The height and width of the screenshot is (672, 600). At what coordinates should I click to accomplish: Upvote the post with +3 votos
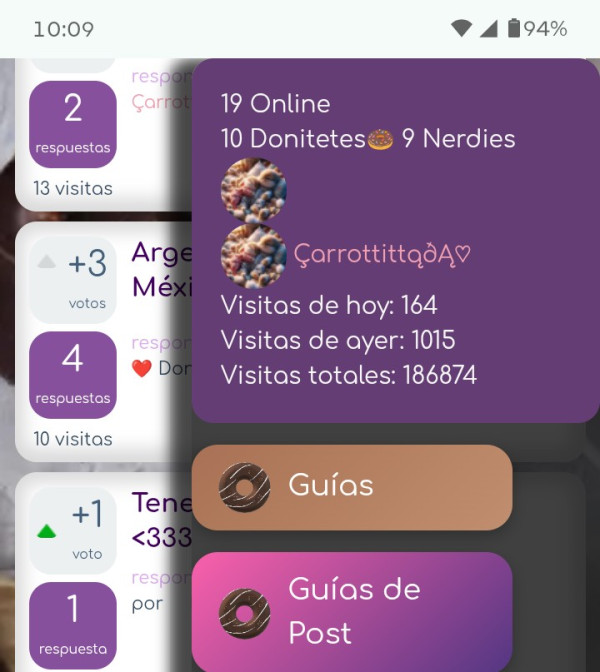pos(46,263)
